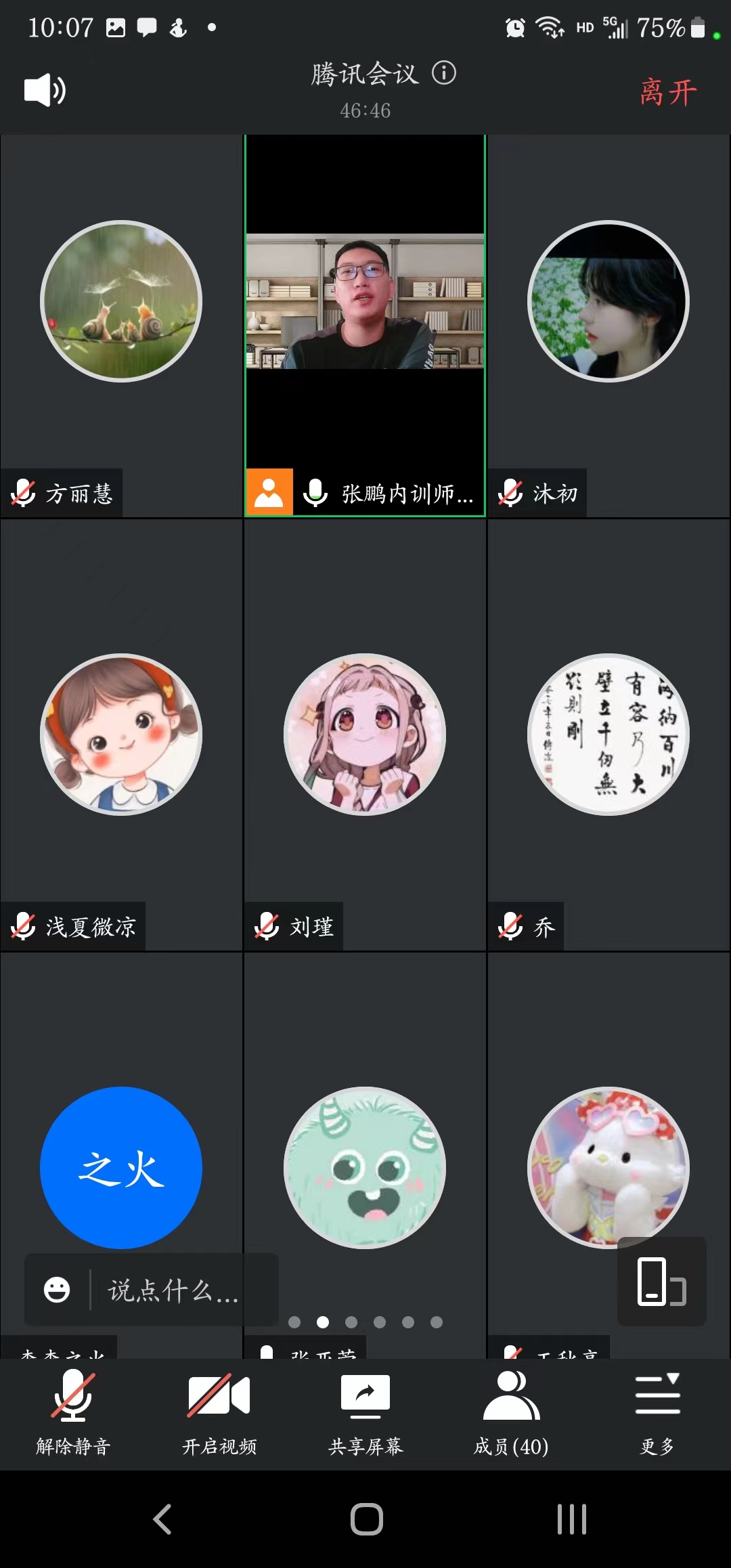Turn on camera with 开启视频
731x1568 pixels.
tap(219, 1412)
